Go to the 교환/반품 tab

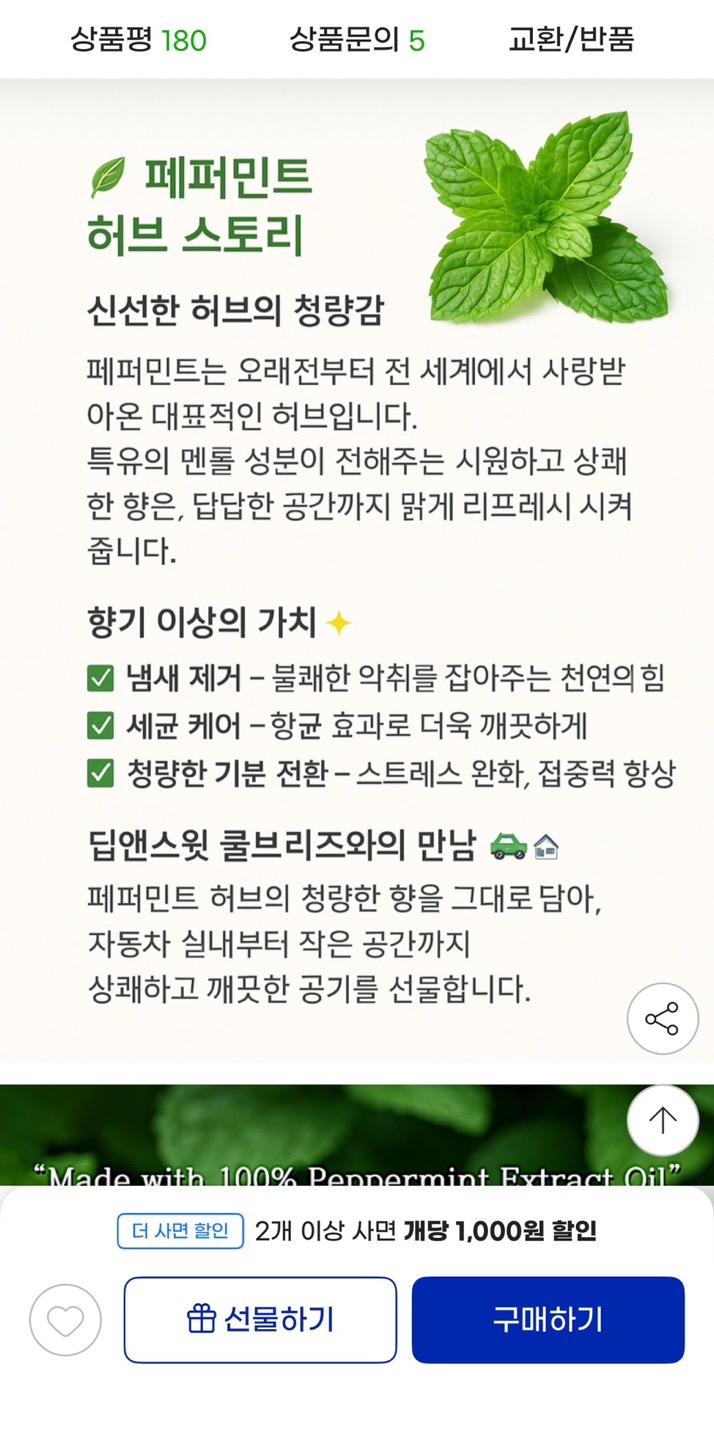571,40
